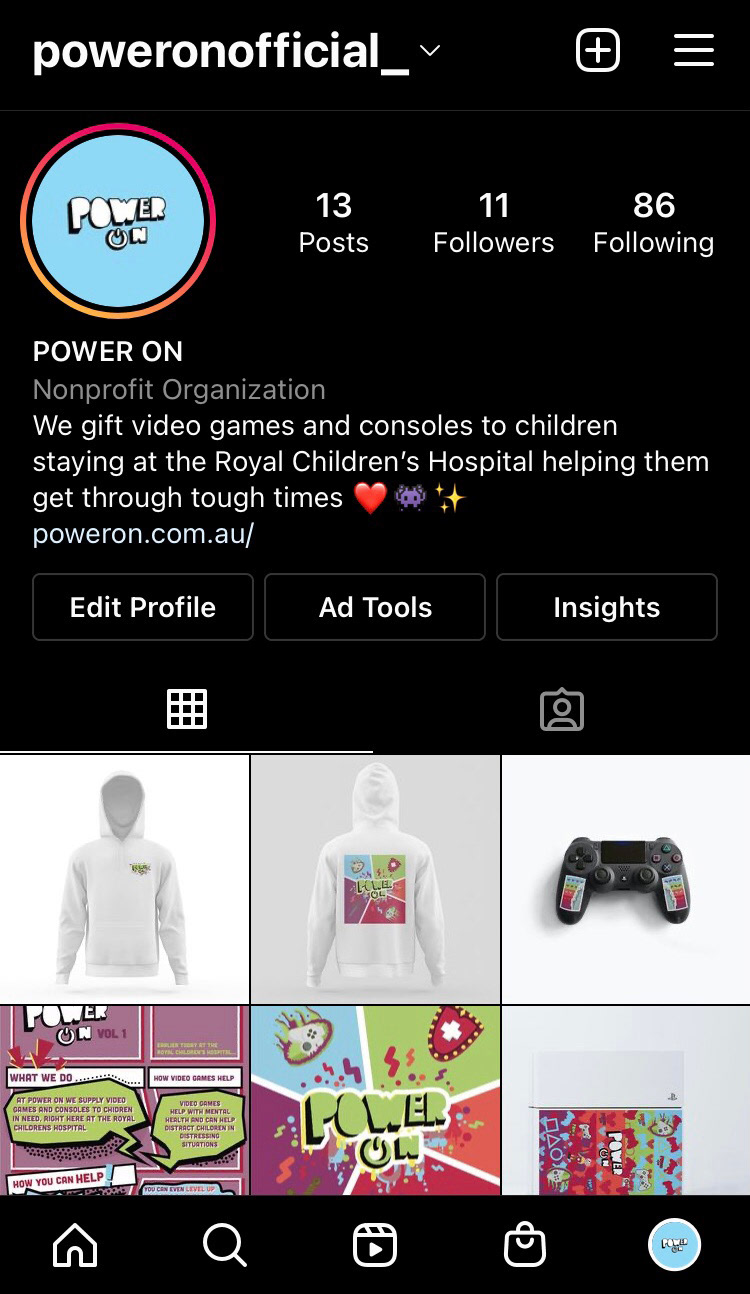The width and height of the screenshot is (750, 1294).
Task: Go to the Home feed
Action: [x=75, y=1246]
